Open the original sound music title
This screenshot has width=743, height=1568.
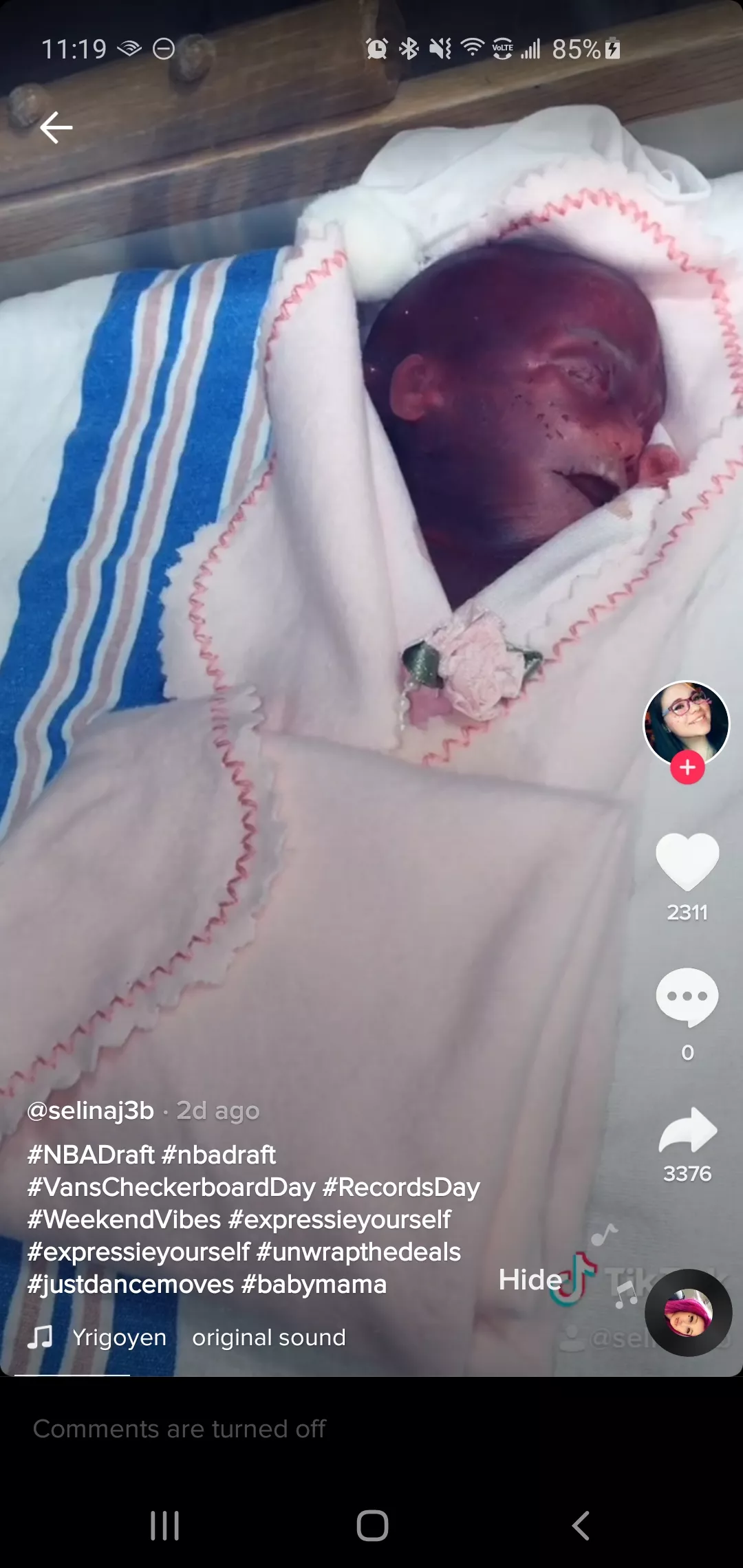click(x=268, y=1338)
